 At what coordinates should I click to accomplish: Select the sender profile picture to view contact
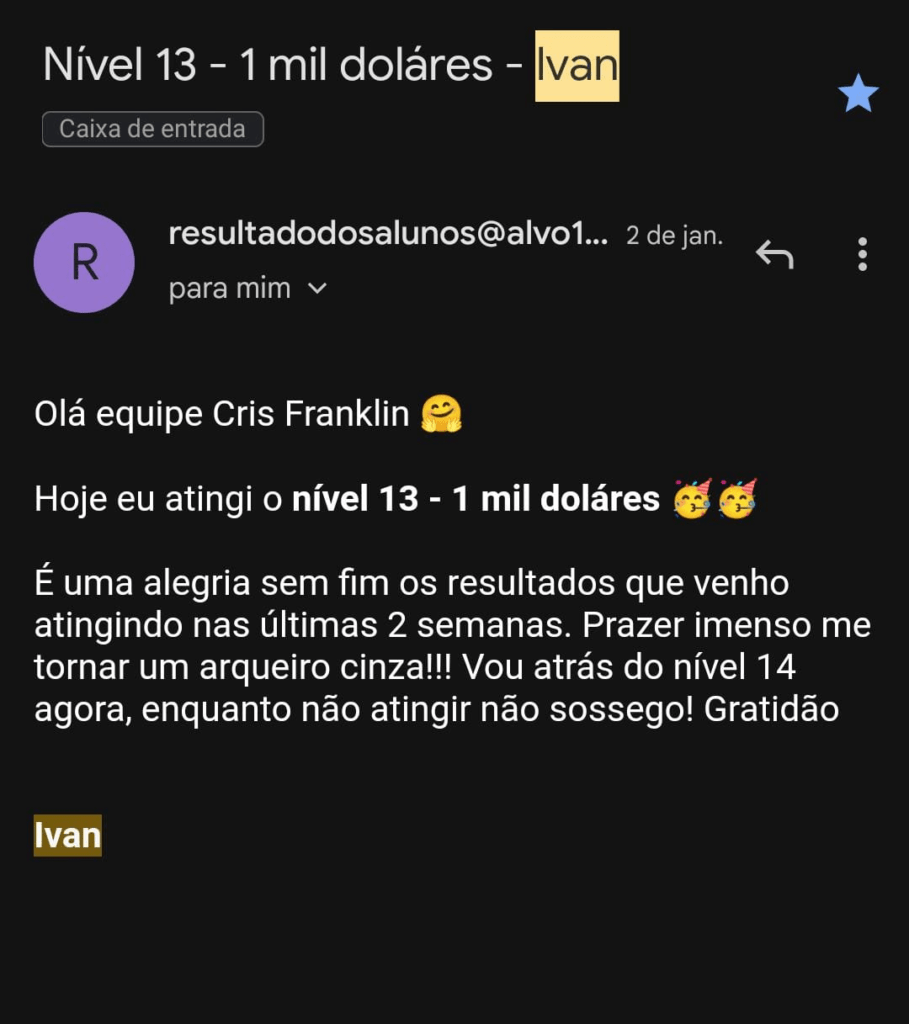84,262
